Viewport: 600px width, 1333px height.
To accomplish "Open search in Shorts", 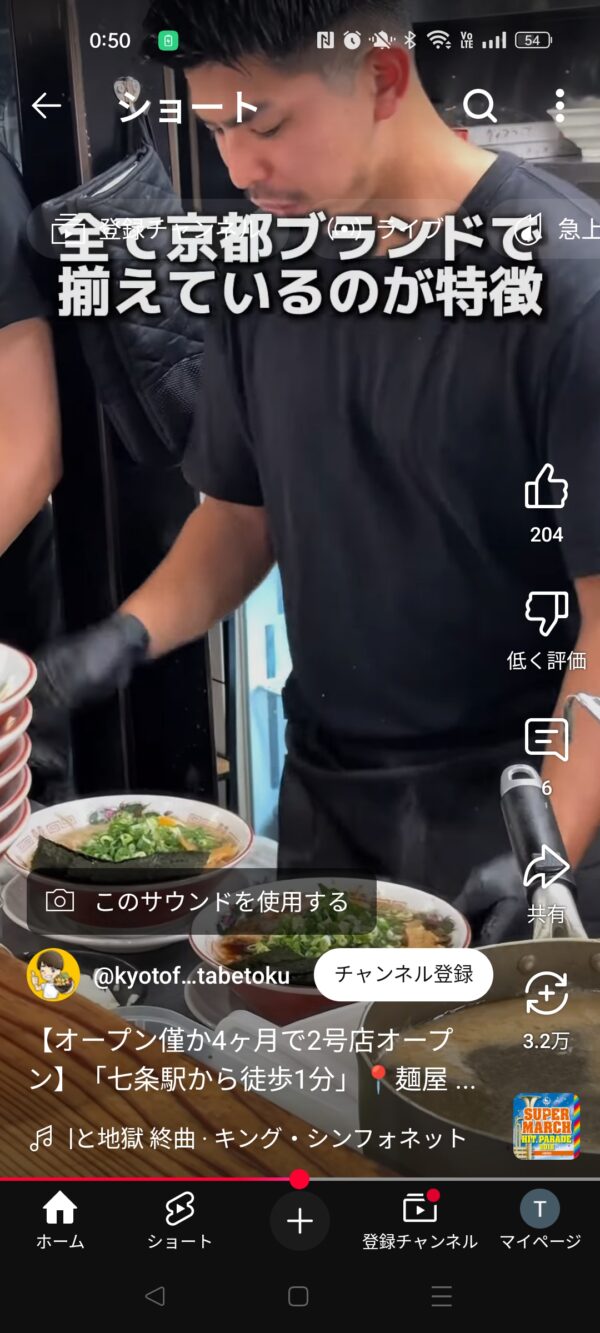I will 480,106.
